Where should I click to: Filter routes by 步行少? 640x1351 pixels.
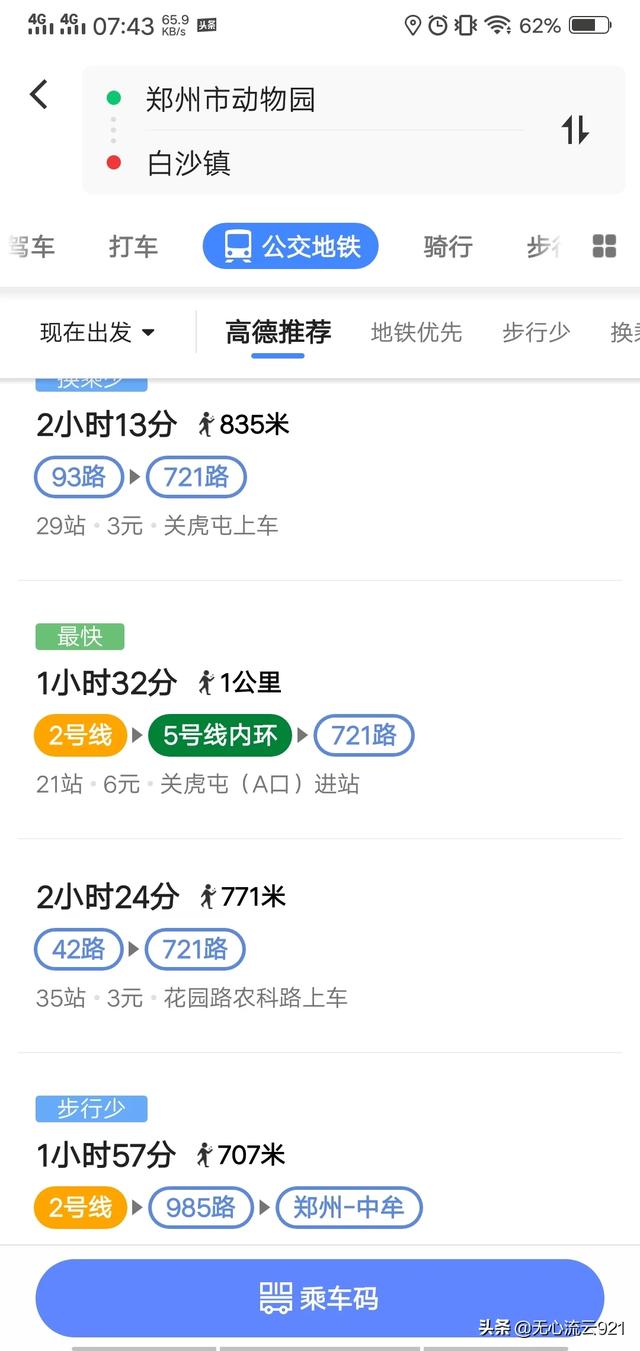536,333
